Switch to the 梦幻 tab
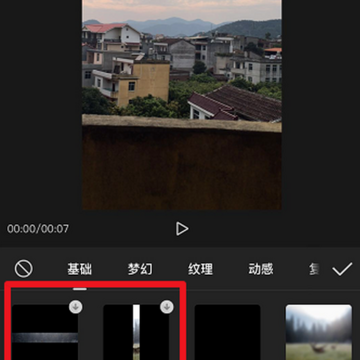 tap(140, 269)
